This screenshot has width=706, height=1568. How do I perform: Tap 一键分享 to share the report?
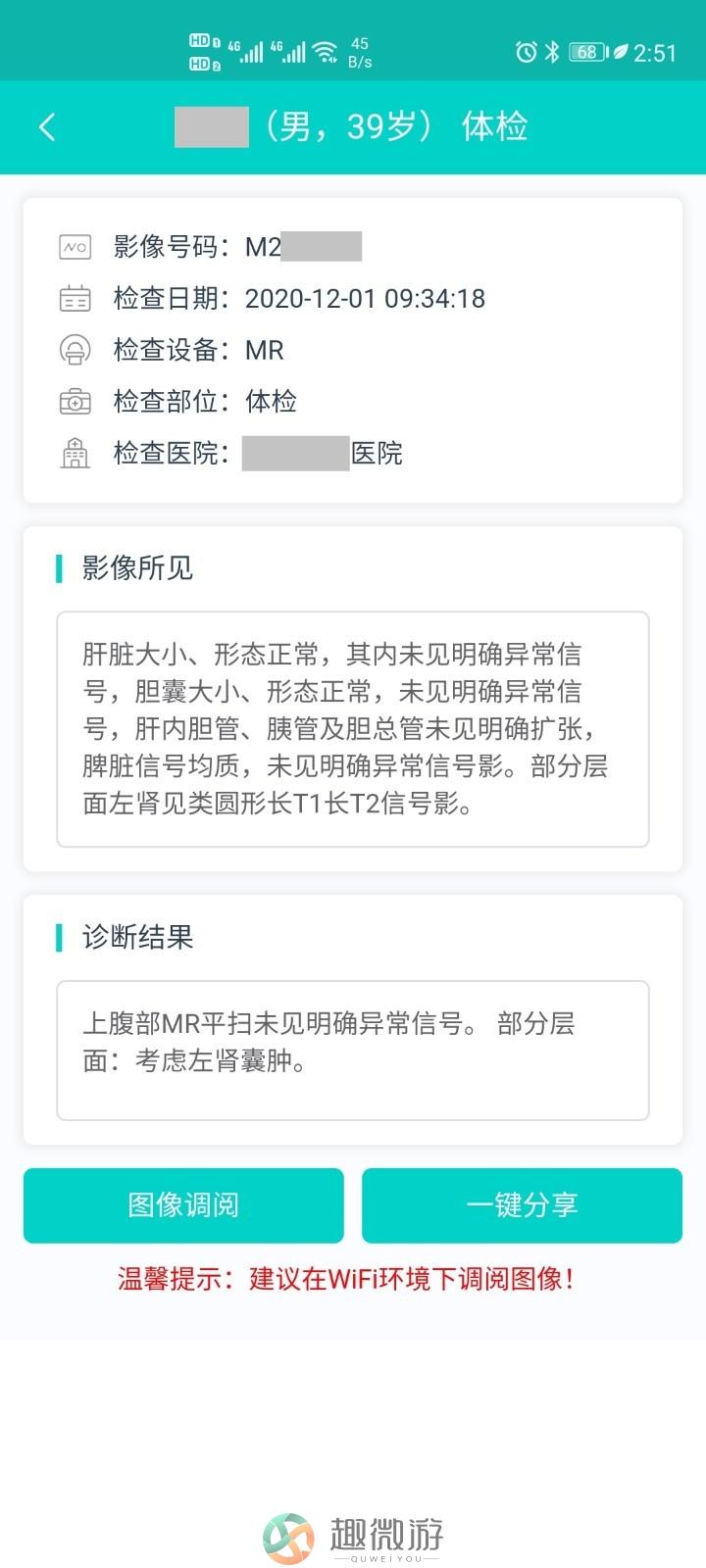point(522,1205)
